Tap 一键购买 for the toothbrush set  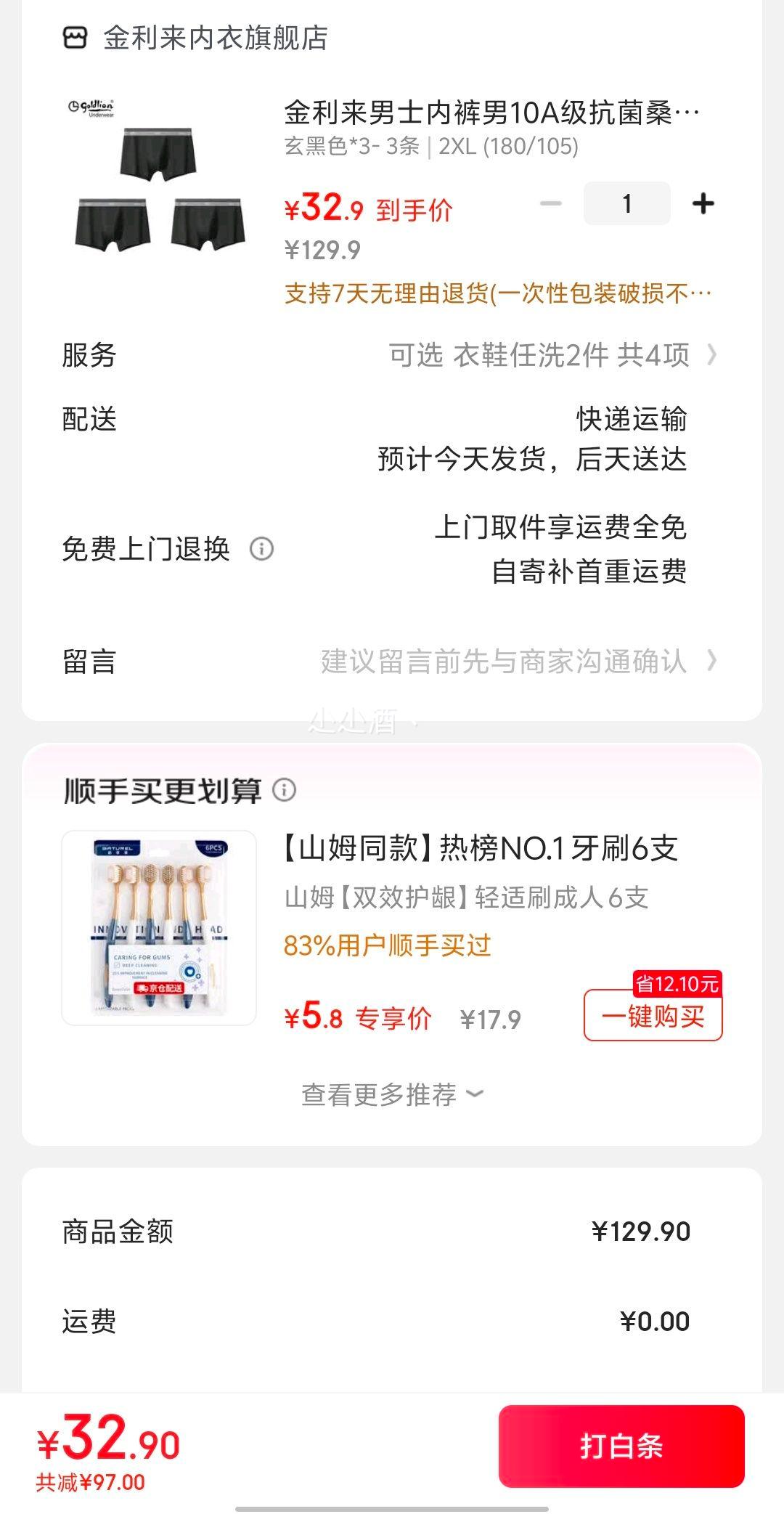tap(653, 1015)
